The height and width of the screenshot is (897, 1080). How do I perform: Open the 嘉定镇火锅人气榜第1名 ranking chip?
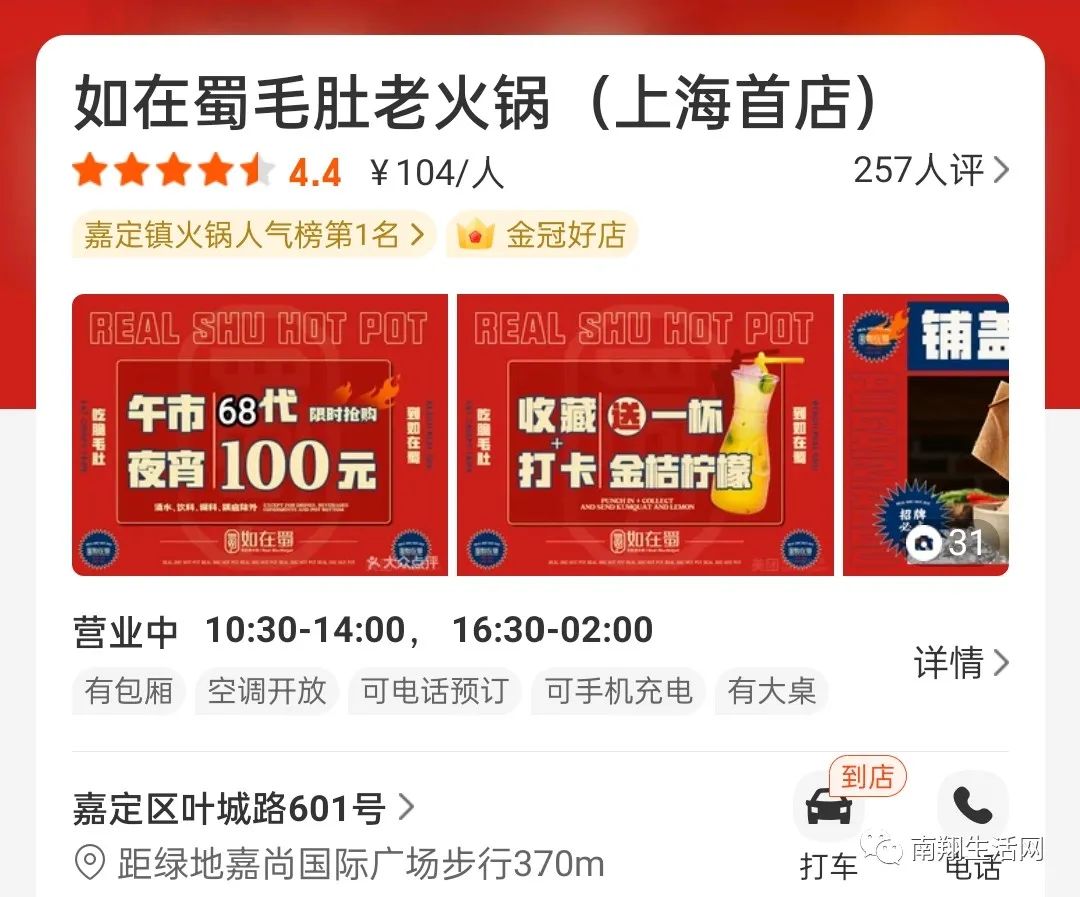click(254, 235)
